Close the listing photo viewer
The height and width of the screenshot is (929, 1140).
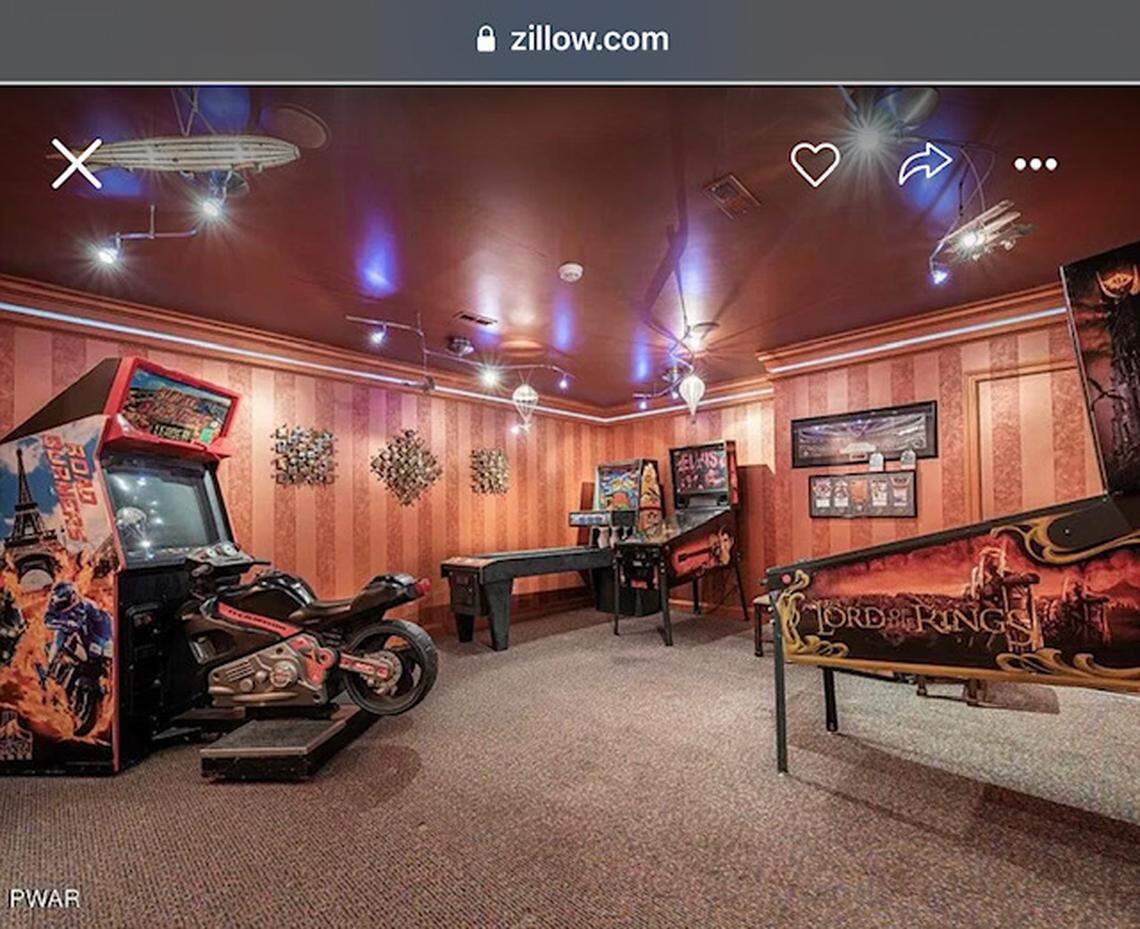tap(77, 164)
